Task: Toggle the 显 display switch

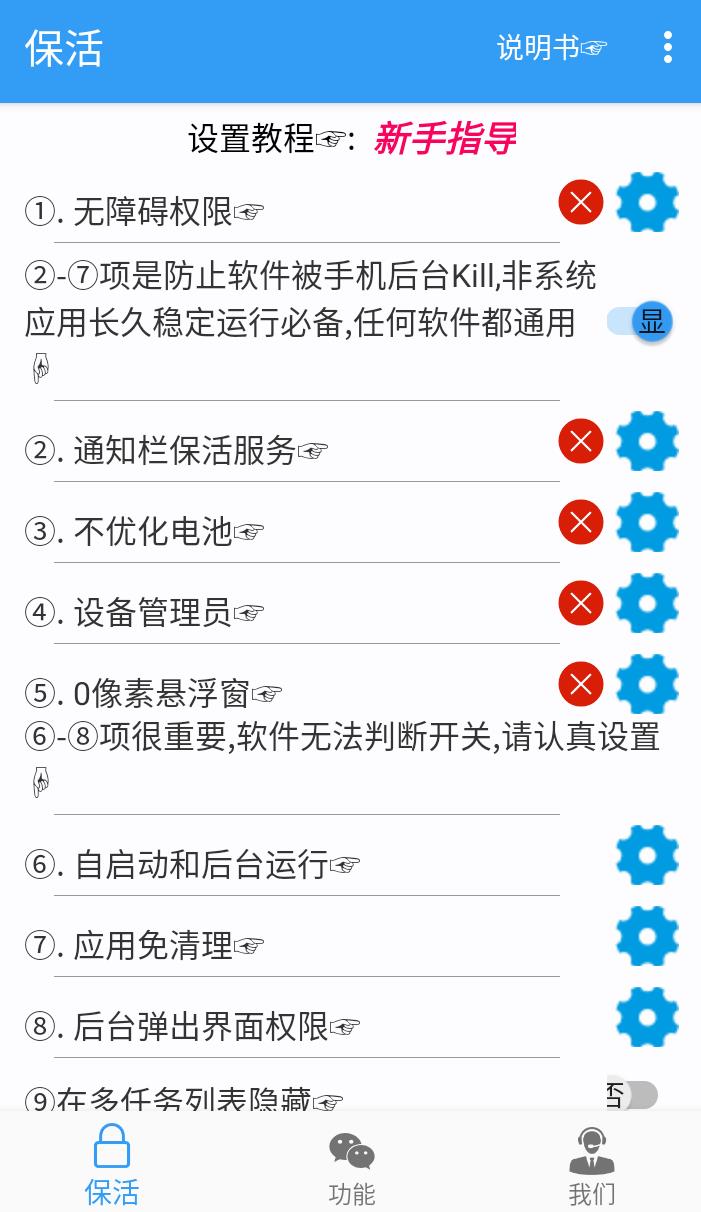Action: pos(640,322)
